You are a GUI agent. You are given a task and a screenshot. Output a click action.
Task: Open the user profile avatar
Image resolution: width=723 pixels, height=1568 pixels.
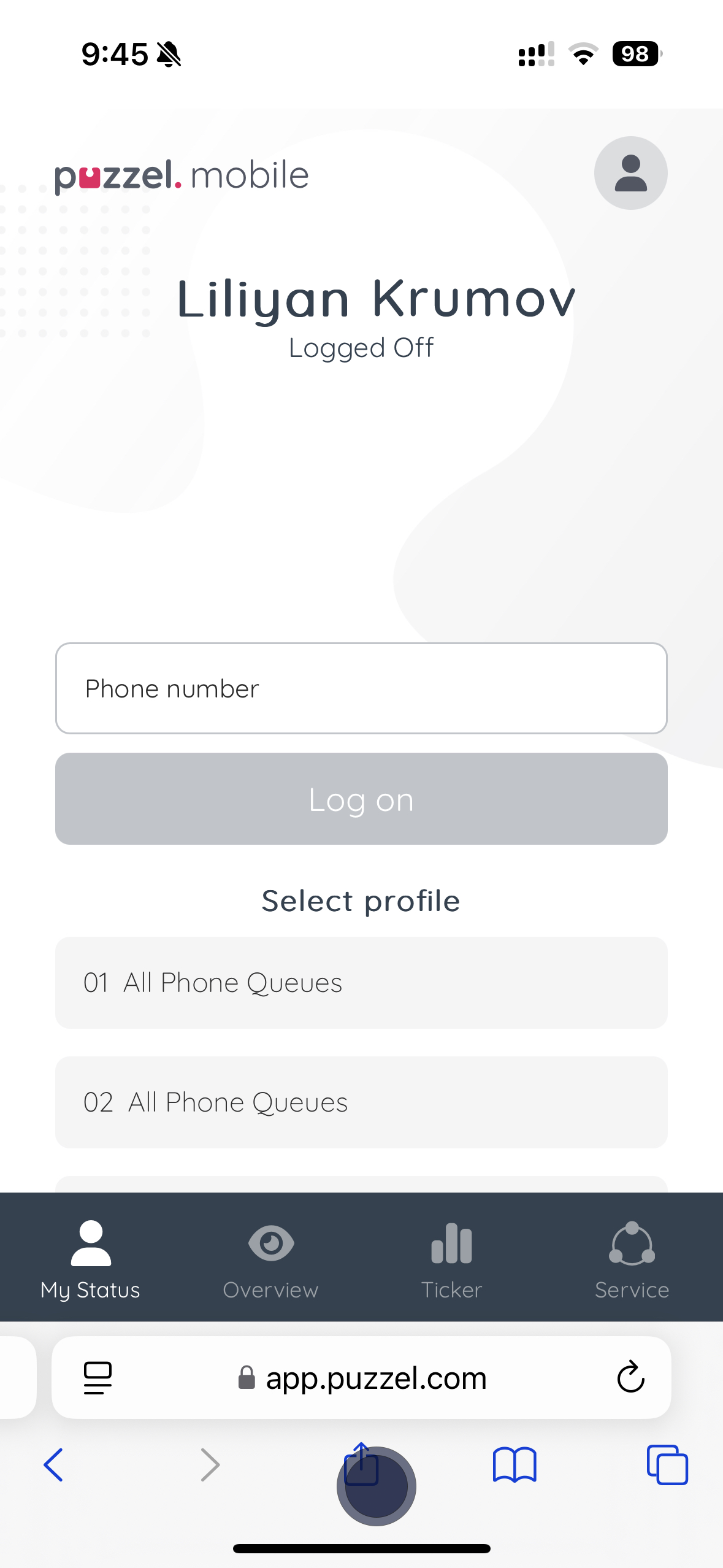click(631, 173)
